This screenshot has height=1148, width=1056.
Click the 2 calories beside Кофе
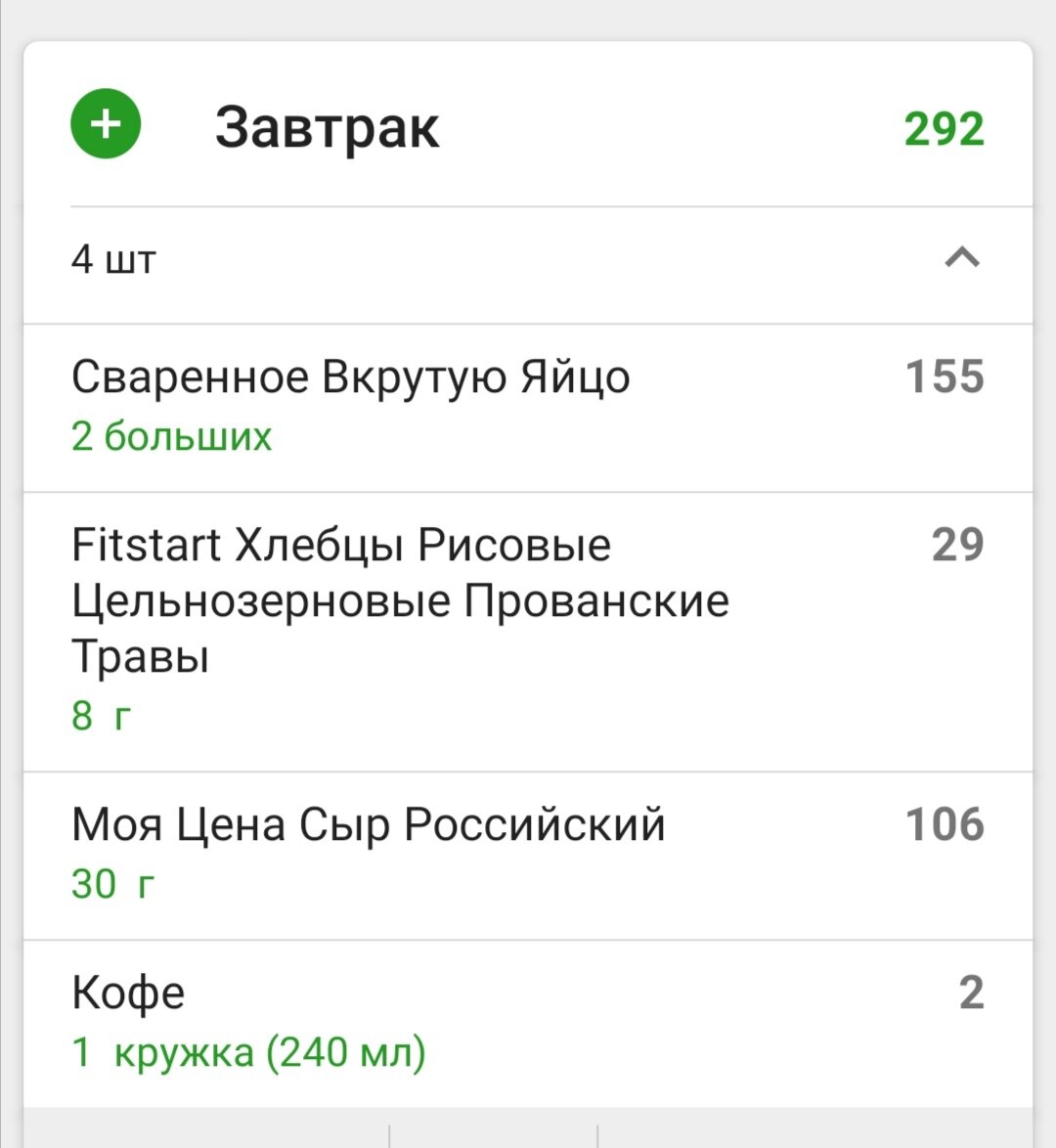point(969,991)
